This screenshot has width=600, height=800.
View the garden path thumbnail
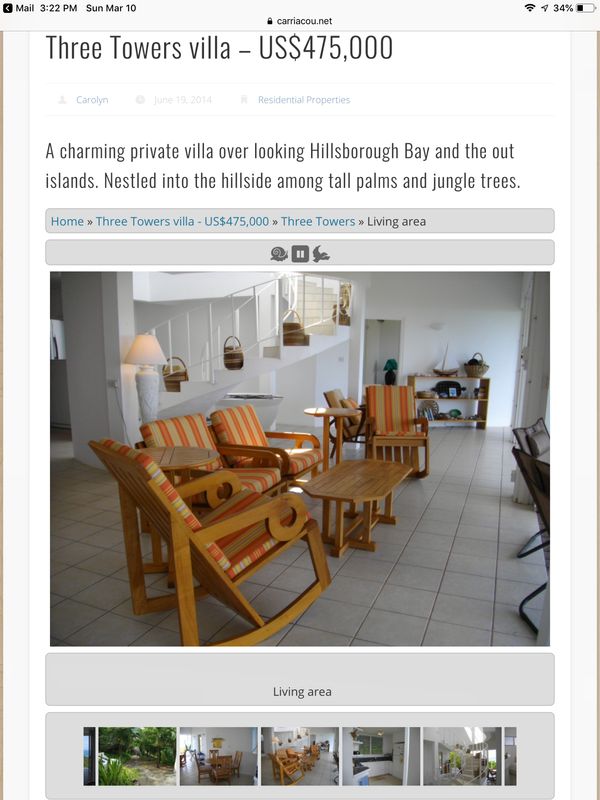click(x=137, y=756)
